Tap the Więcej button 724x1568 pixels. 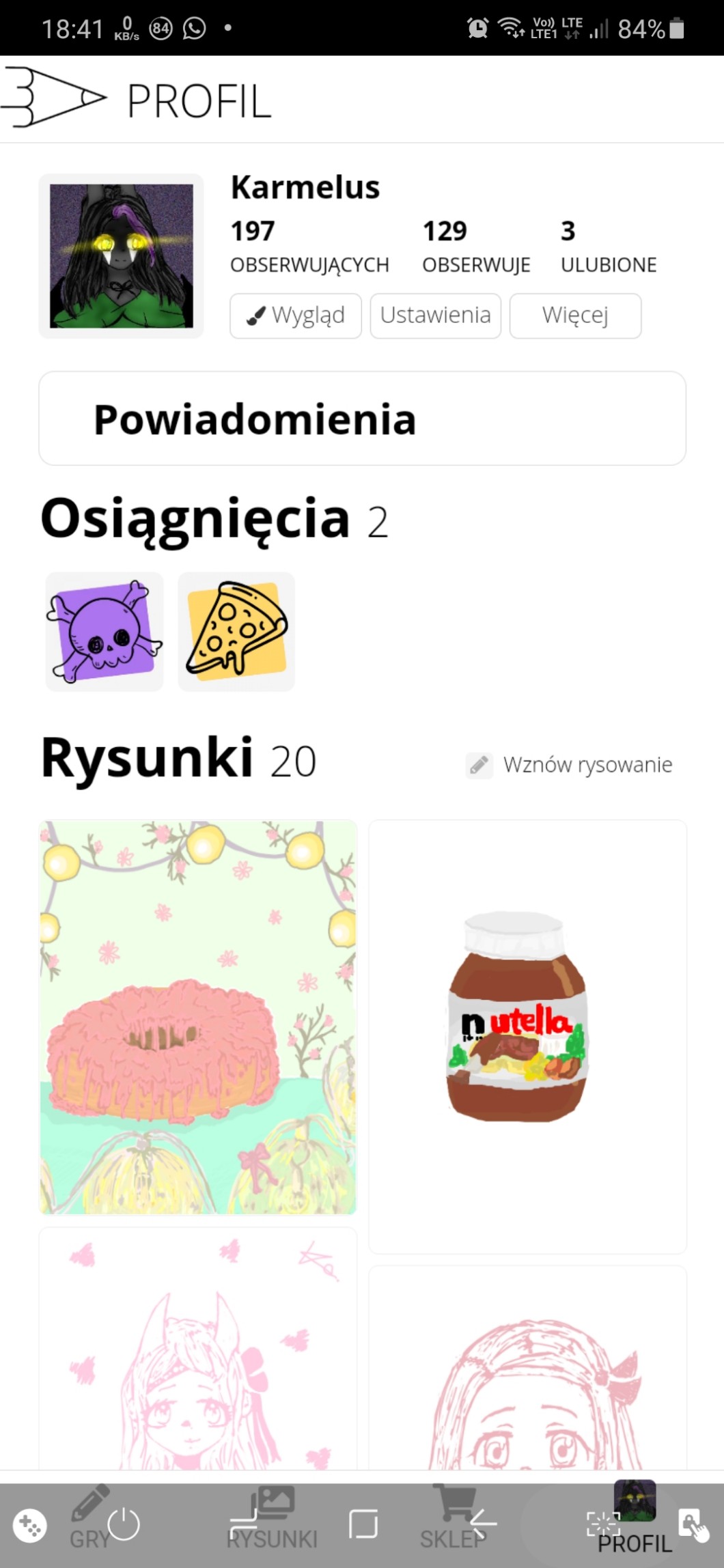point(575,316)
